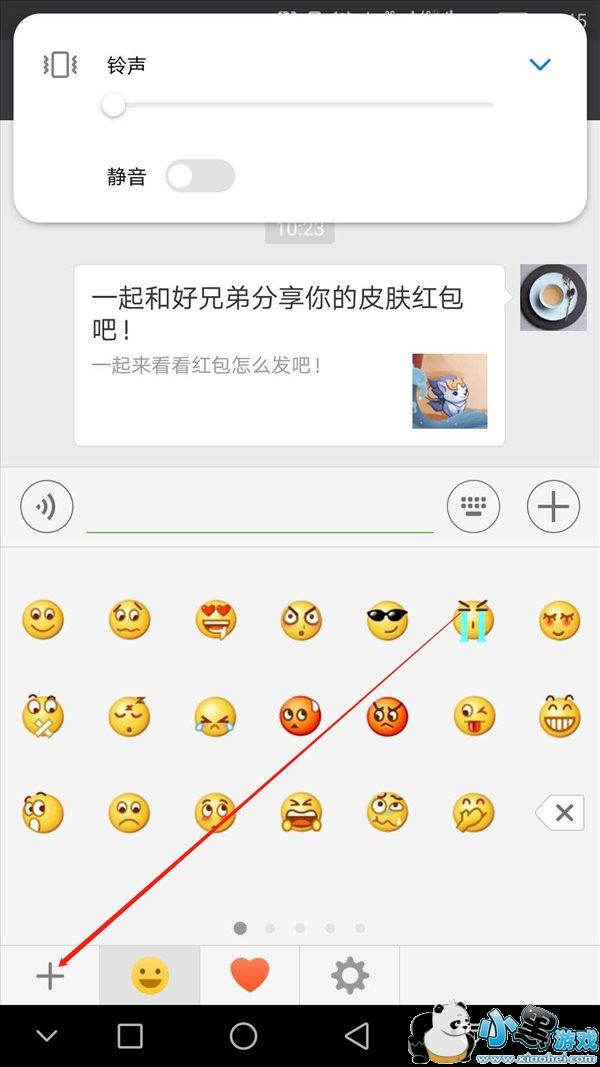Viewport: 600px width, 1067px height.
Task: Expand the volume panel chevron
Action: coord(540,65)
